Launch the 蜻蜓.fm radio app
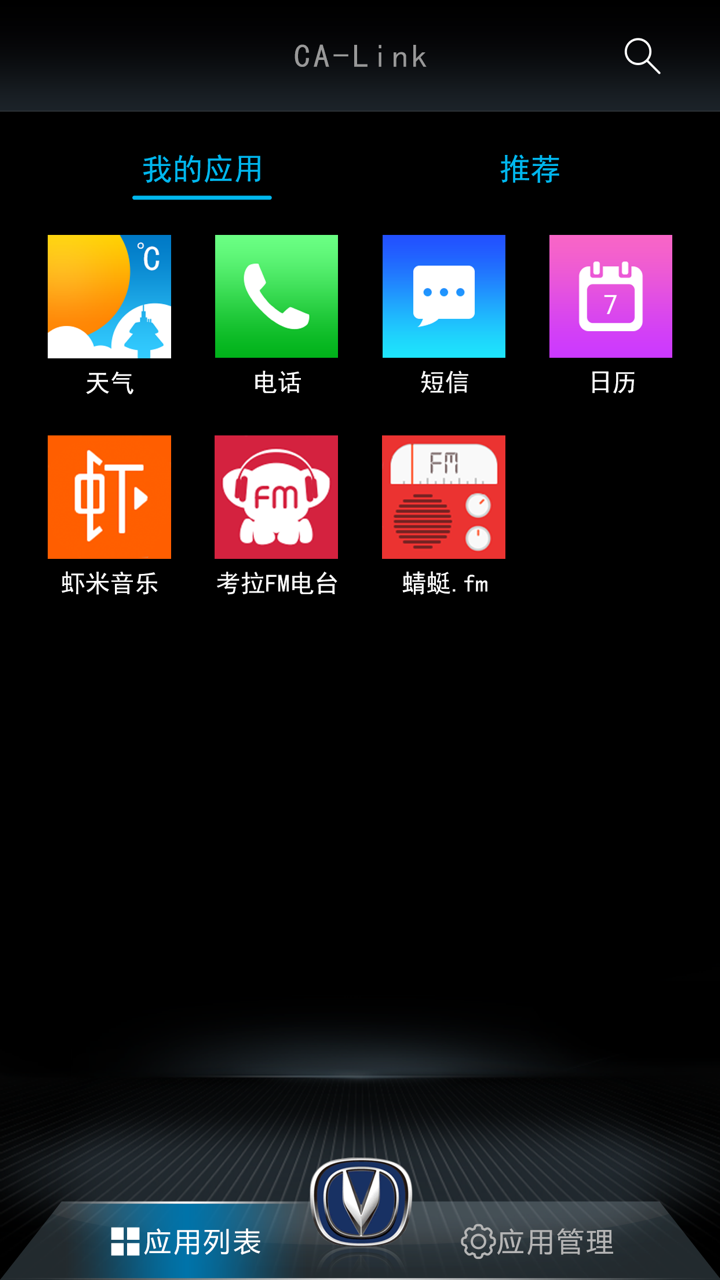720x1280 pixels. tap(443, 497)
